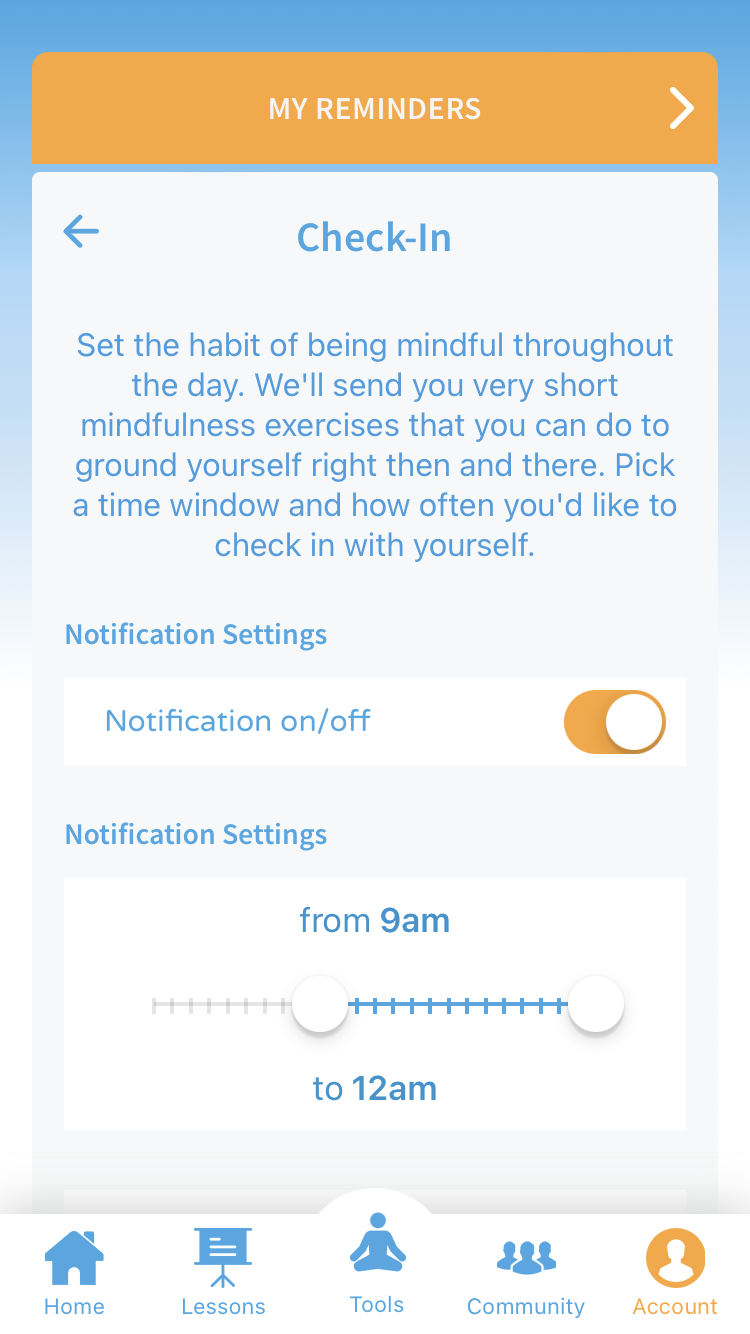Viewport: 750px width, 1334px height.
Task: Open the Account tab
Action: tap(675, 1272)
